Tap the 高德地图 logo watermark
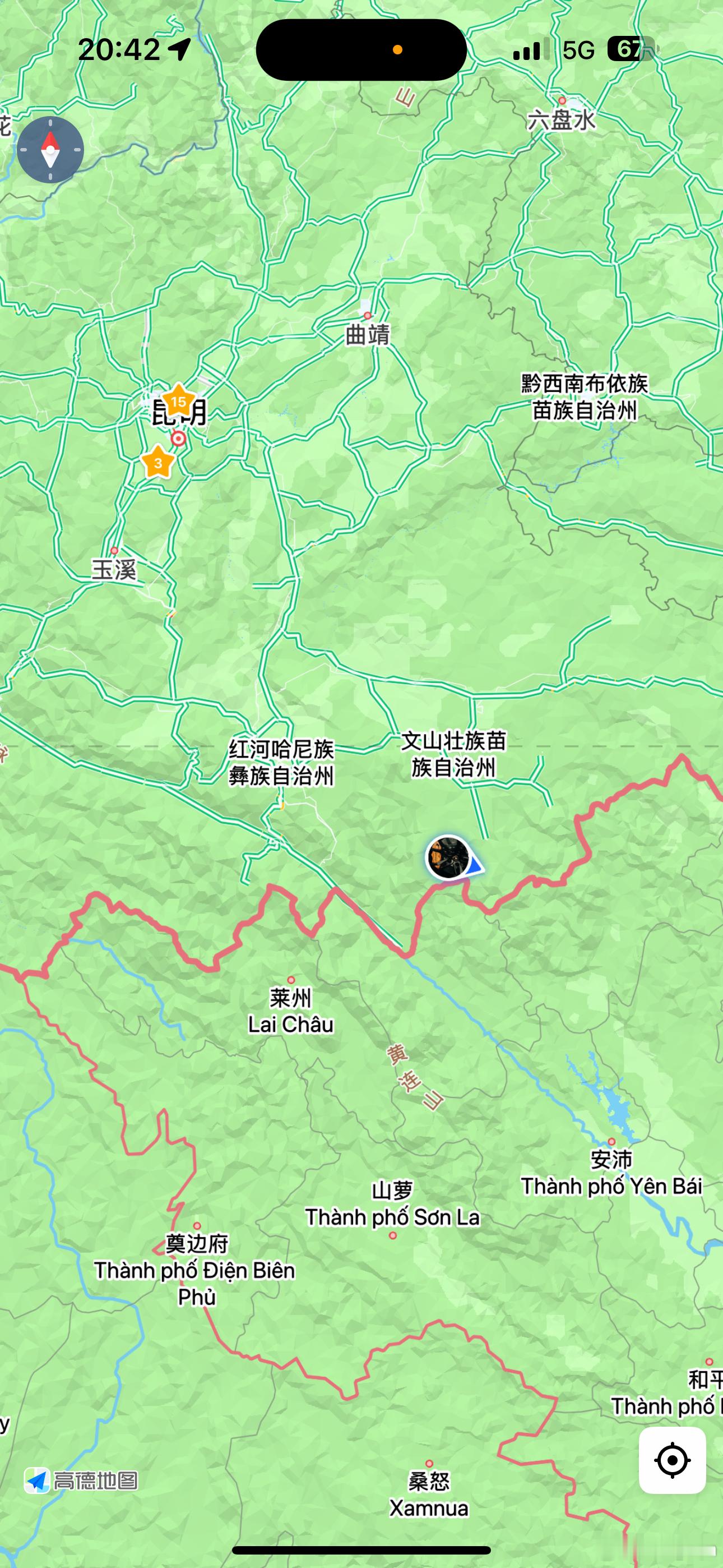Screen dimensions: 723x1568 click(82, 1479)
